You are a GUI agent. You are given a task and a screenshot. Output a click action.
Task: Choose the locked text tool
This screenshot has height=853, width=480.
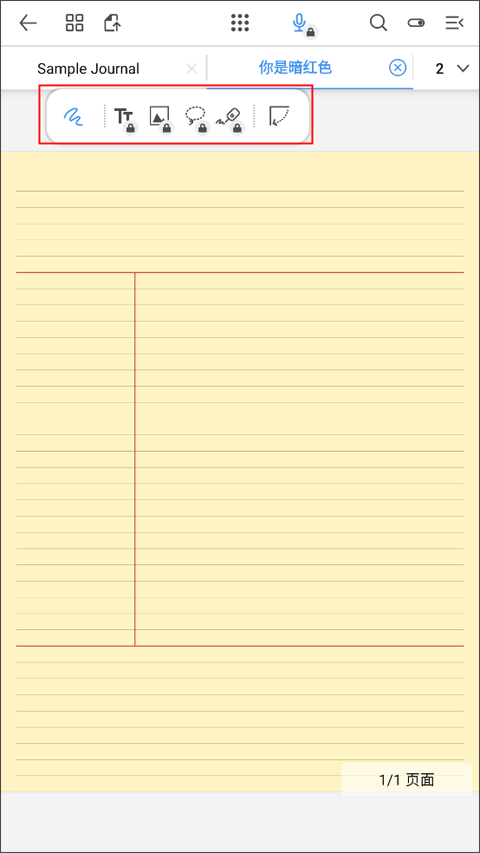point(126,119)
